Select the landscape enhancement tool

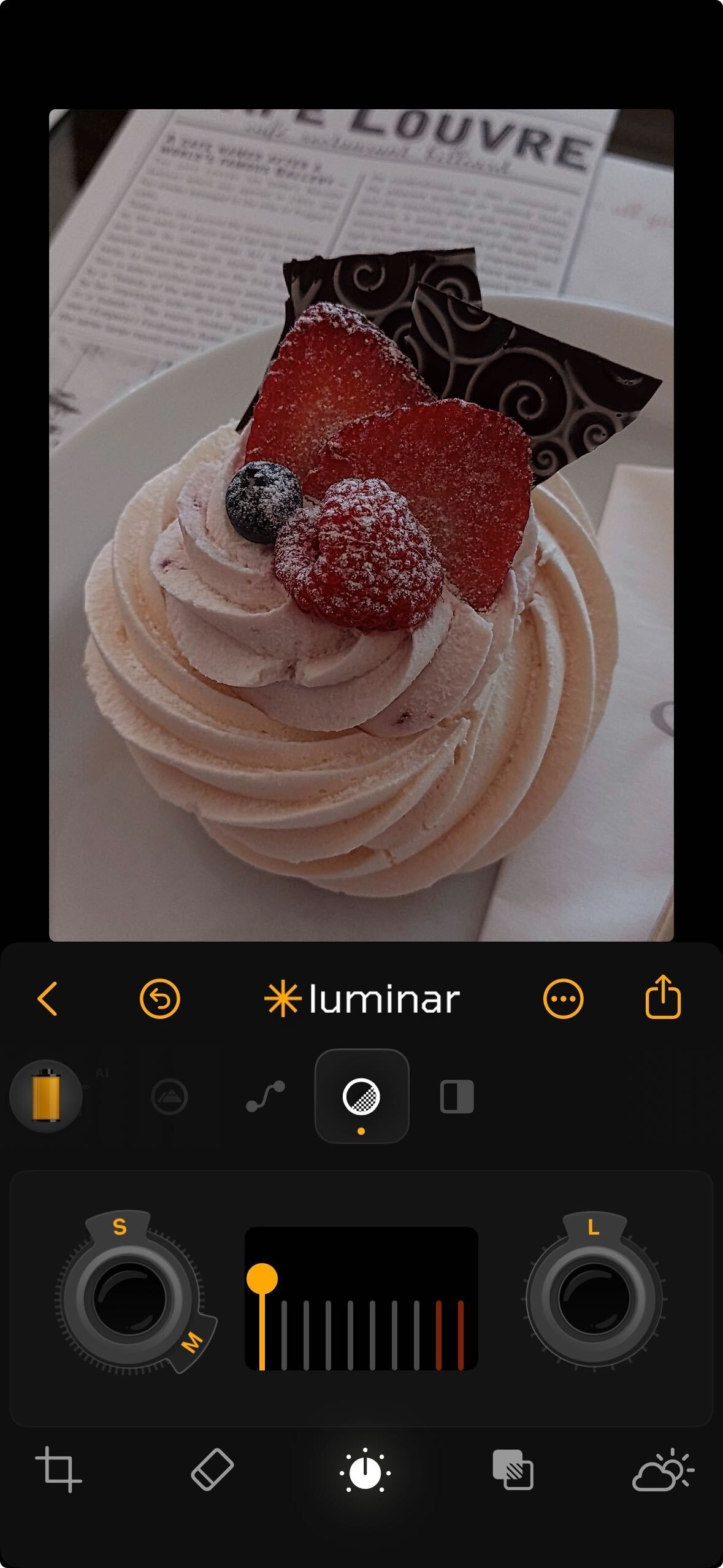[x=169, y=1096]
